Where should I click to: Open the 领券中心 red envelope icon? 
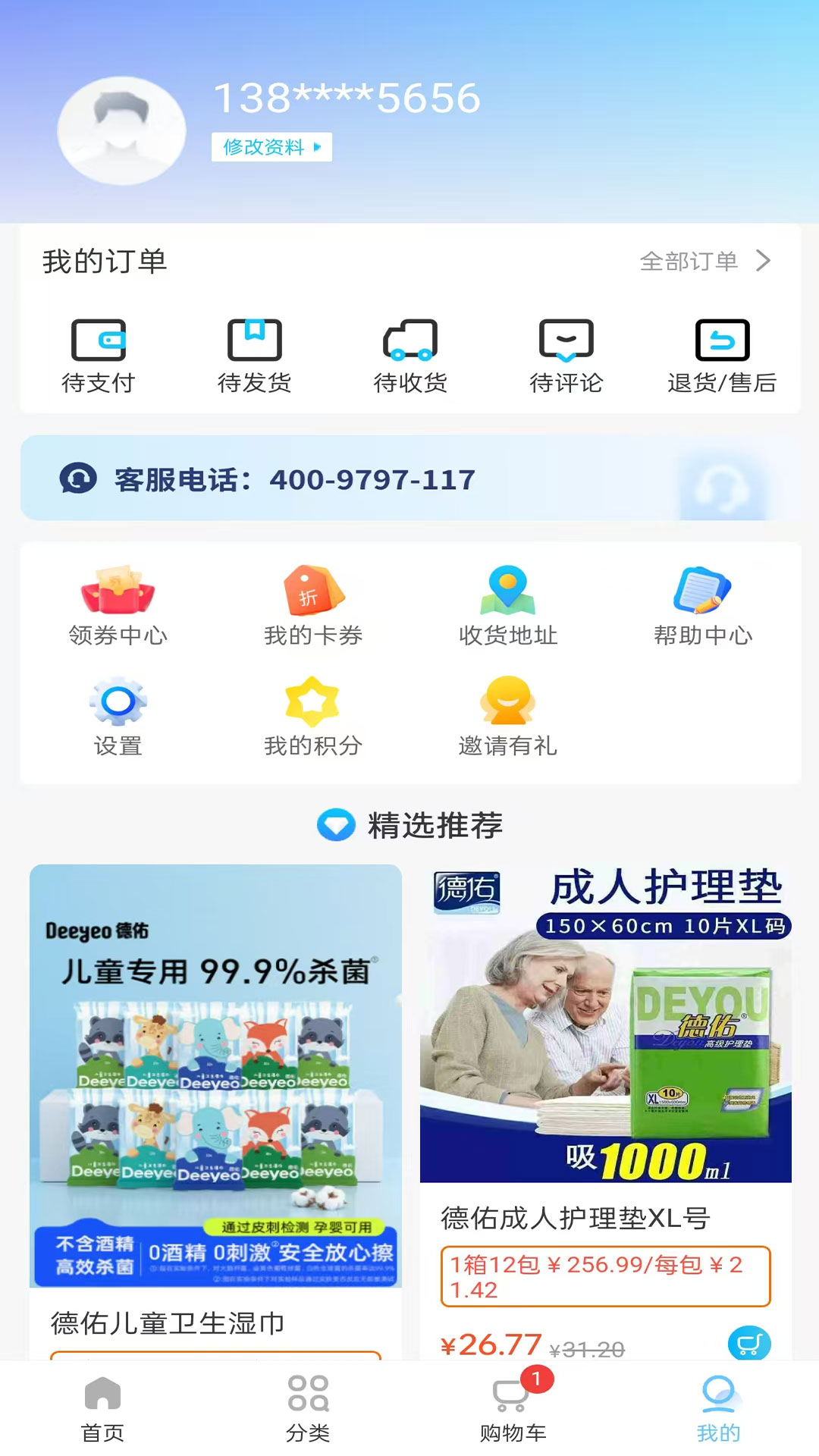point(118,597)
